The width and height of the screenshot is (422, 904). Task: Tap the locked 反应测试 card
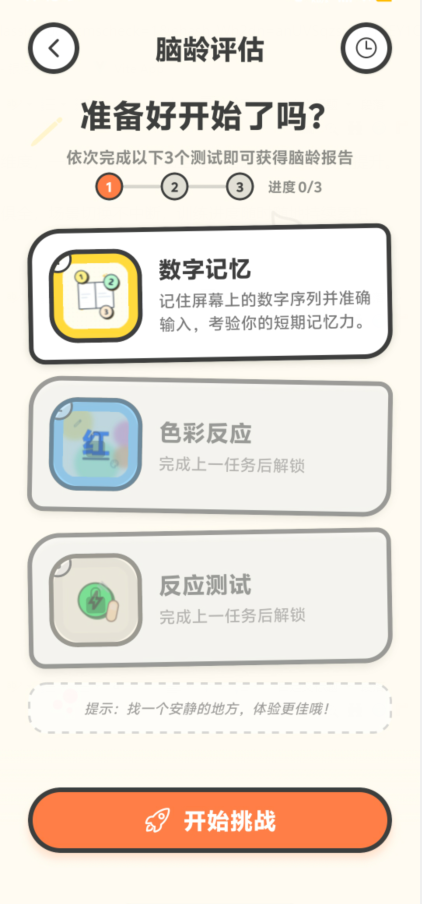click(x=210, y=598)
